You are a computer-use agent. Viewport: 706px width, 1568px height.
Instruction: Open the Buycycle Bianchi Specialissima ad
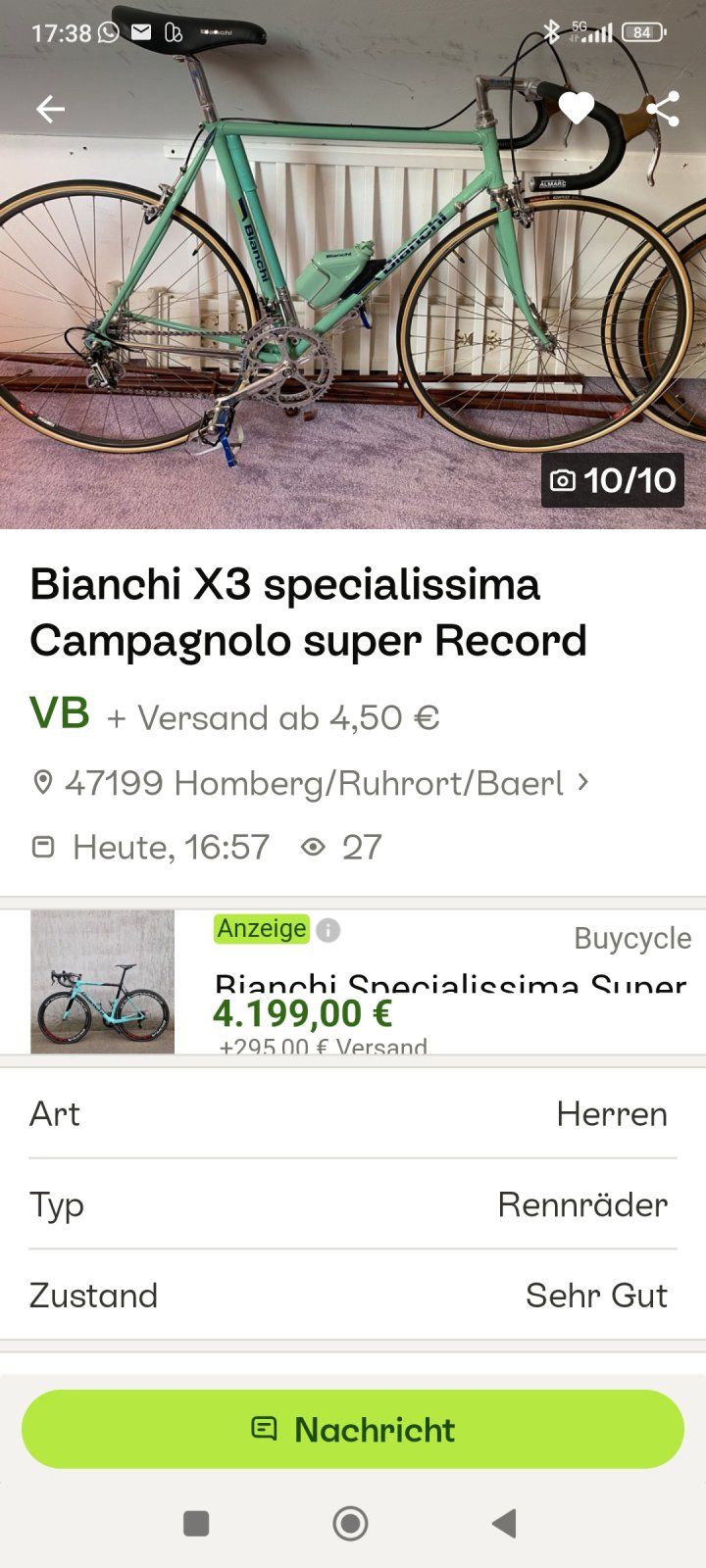point(449,985)
